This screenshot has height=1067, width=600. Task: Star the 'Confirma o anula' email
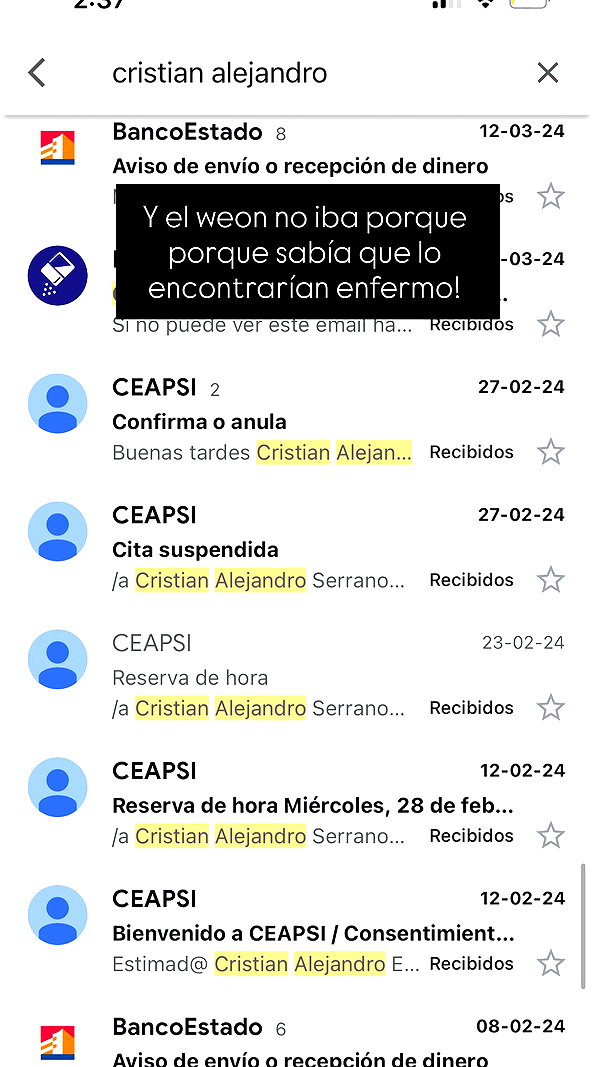(x=550, y=452)
